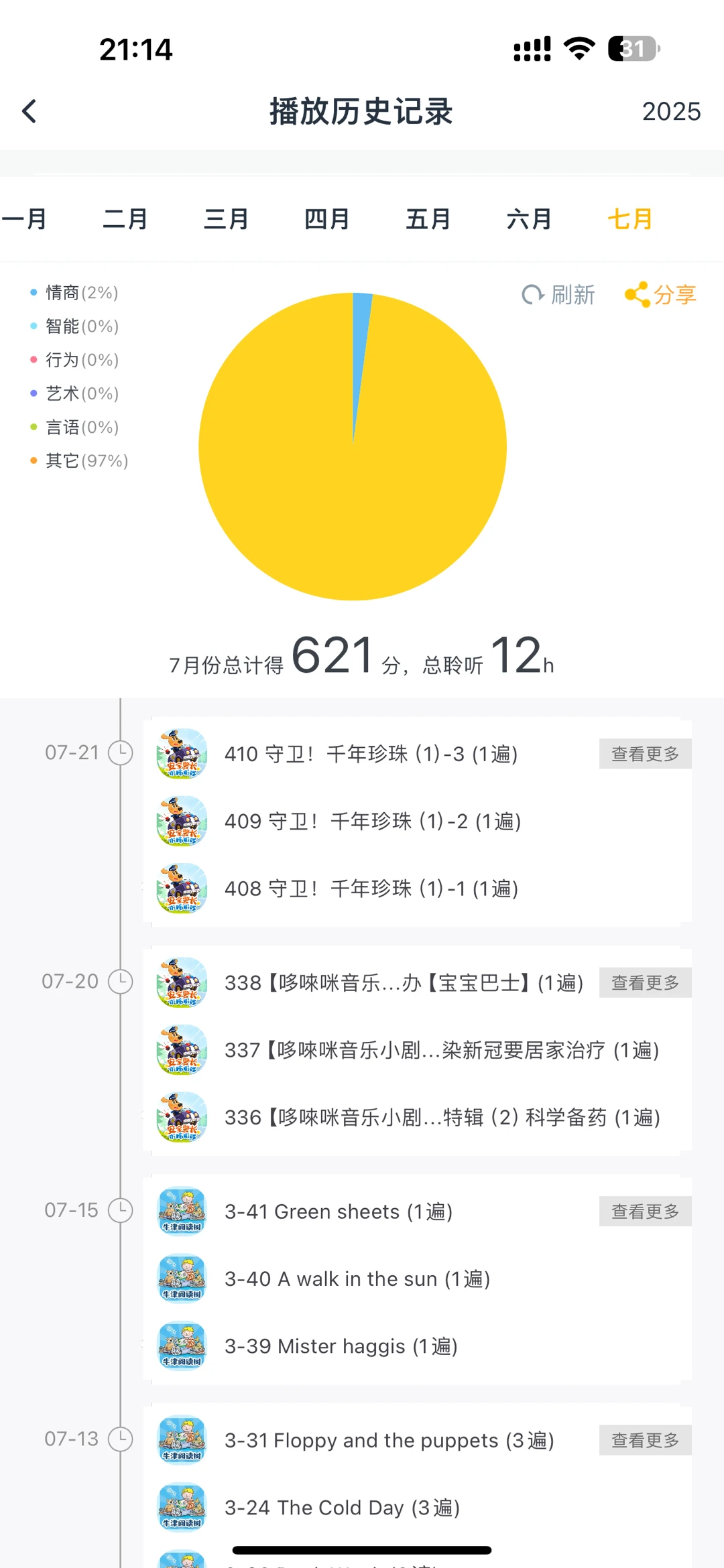724x1568 pixels.
Task: View more records for 07-20
Action: 645,982
